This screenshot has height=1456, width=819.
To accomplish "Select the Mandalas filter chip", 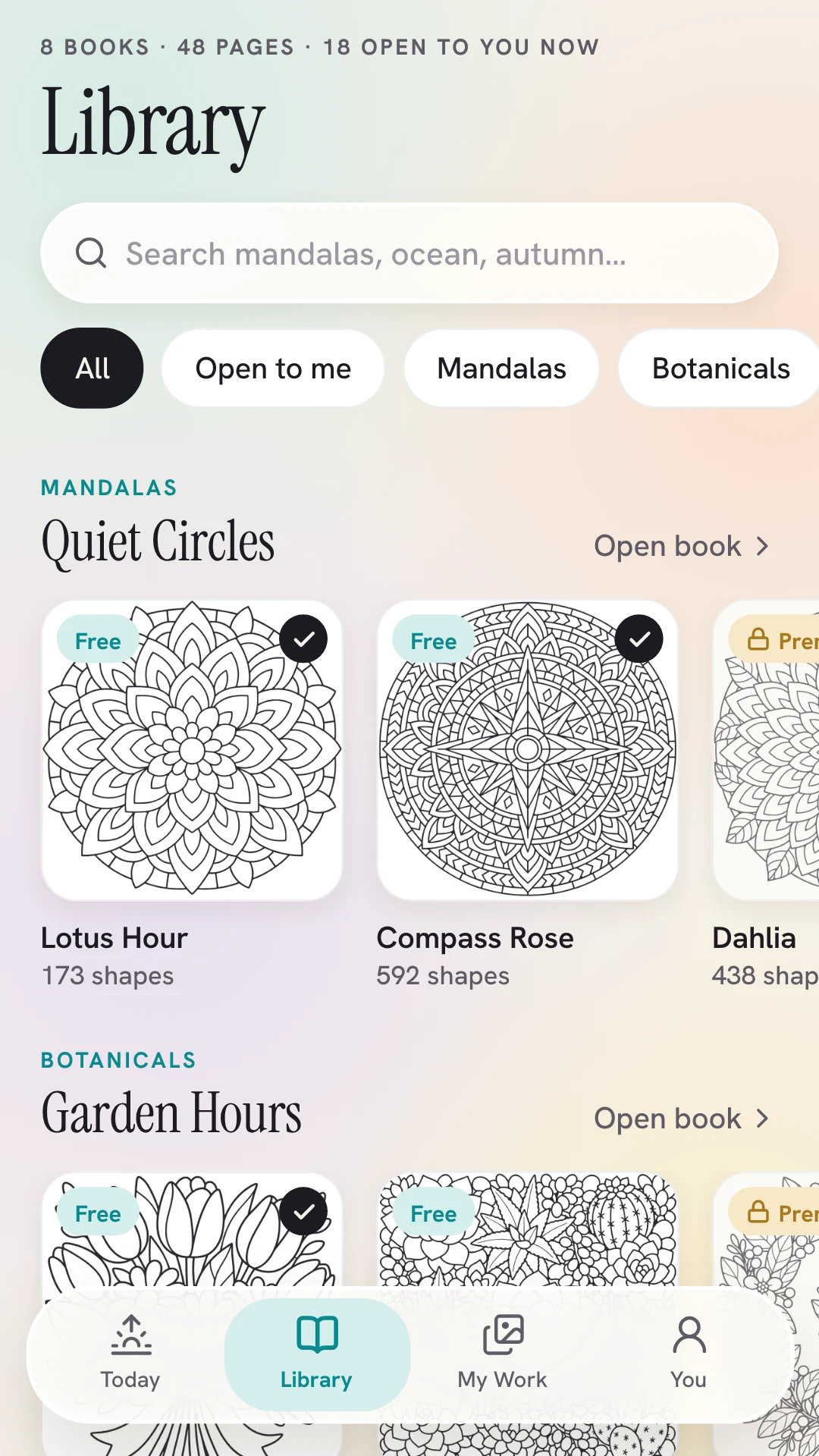I will pyautogui.click(x=501, y=369).
